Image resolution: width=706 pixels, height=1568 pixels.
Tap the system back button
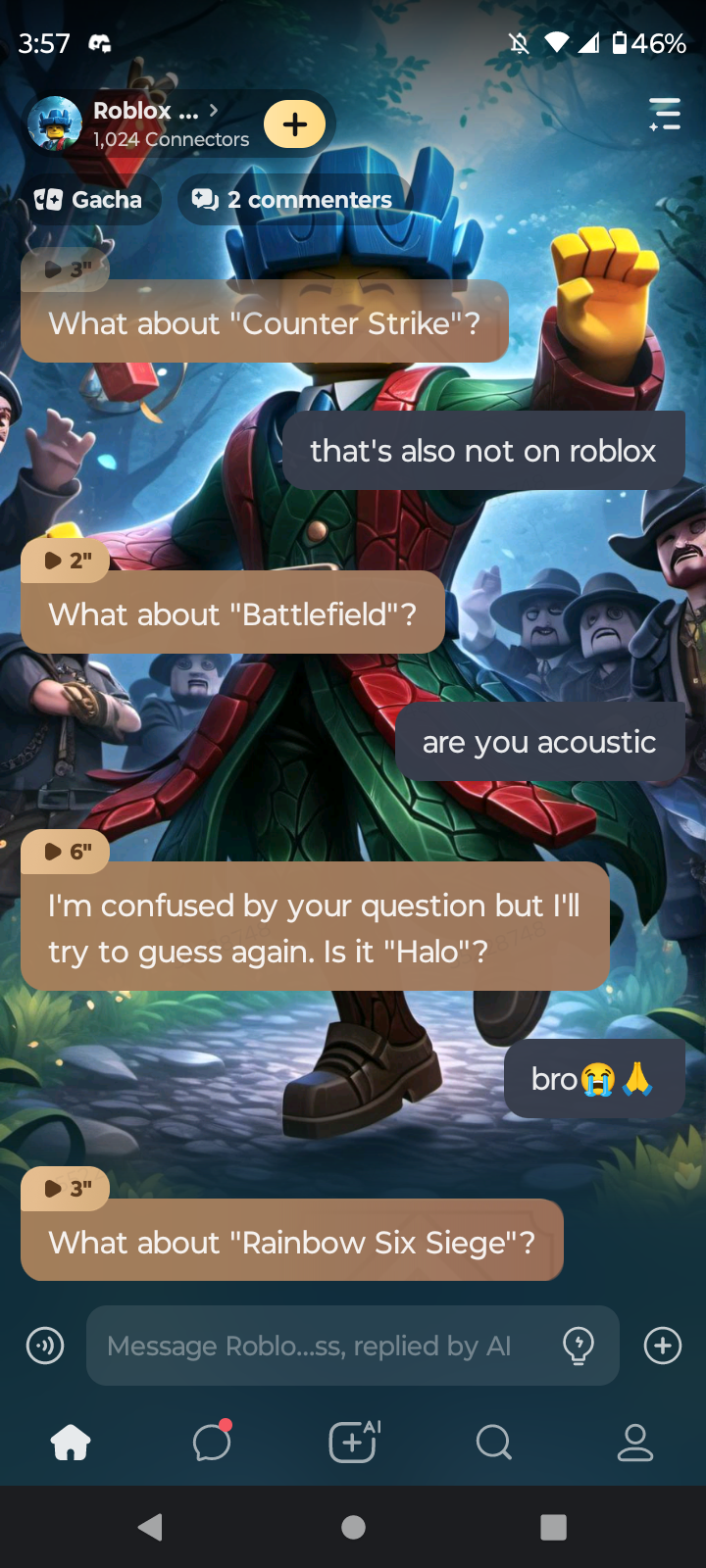[x=150, y=1527]
